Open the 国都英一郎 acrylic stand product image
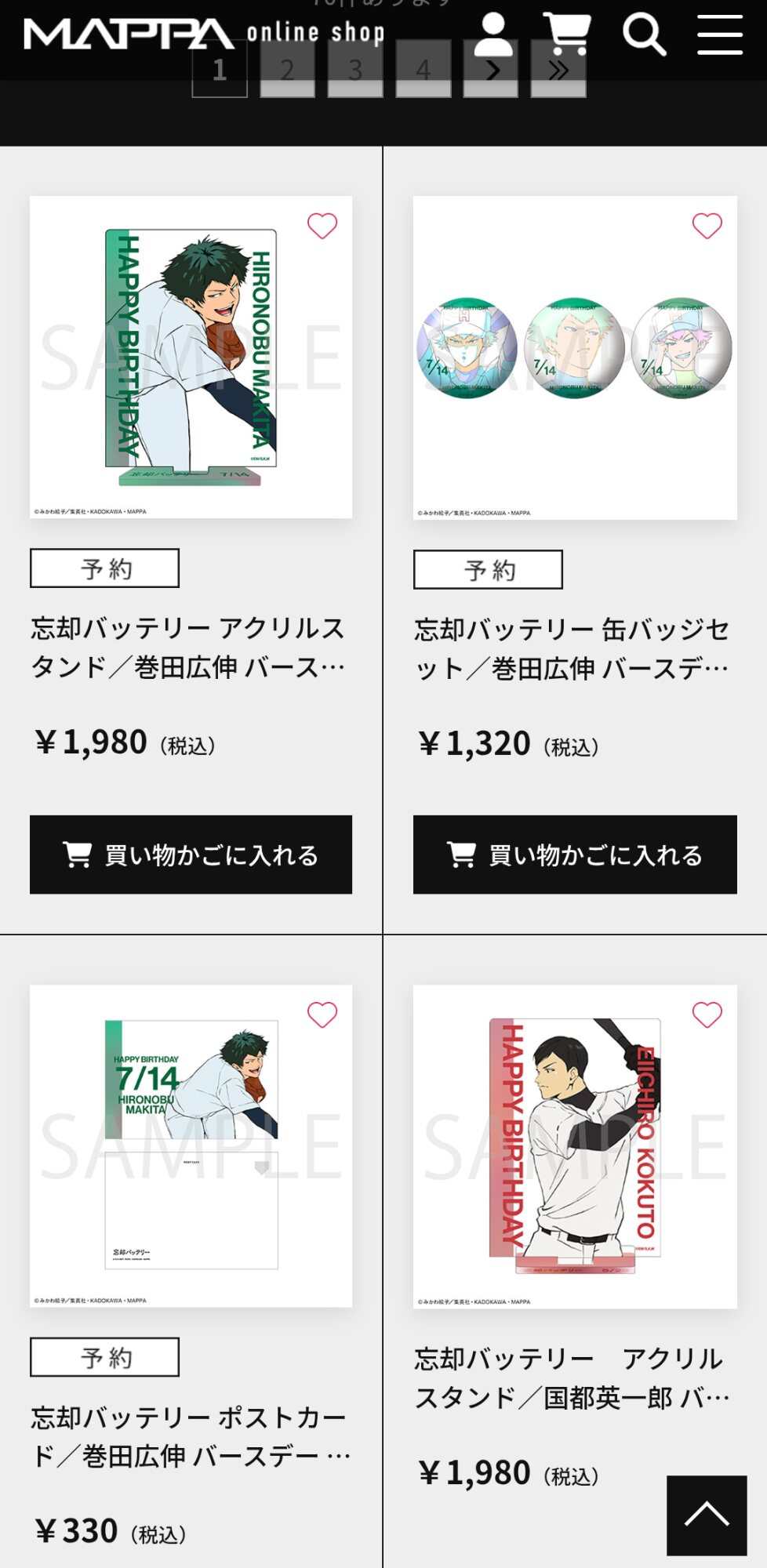The width and height of the screenshot is (767, 1568). [575, 1146]
